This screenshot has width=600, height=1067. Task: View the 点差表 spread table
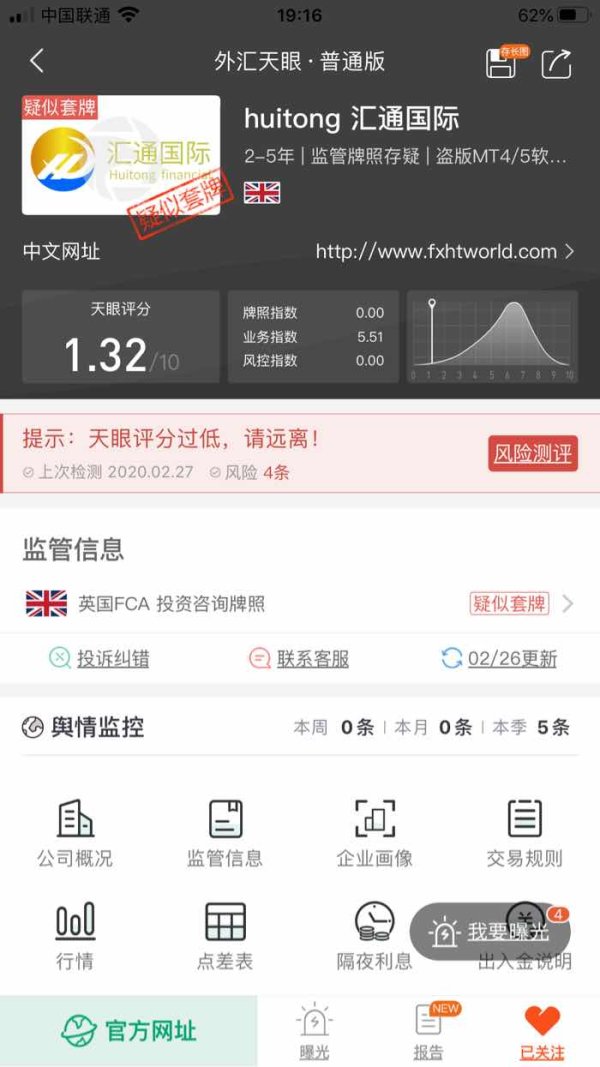point(225,936)
